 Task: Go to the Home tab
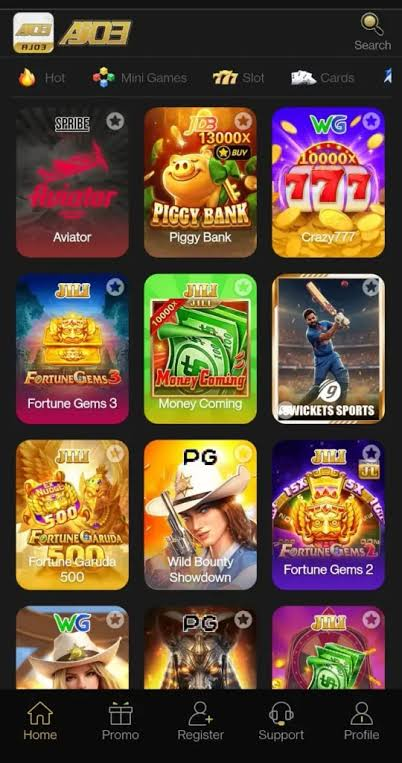coord(40,721)
